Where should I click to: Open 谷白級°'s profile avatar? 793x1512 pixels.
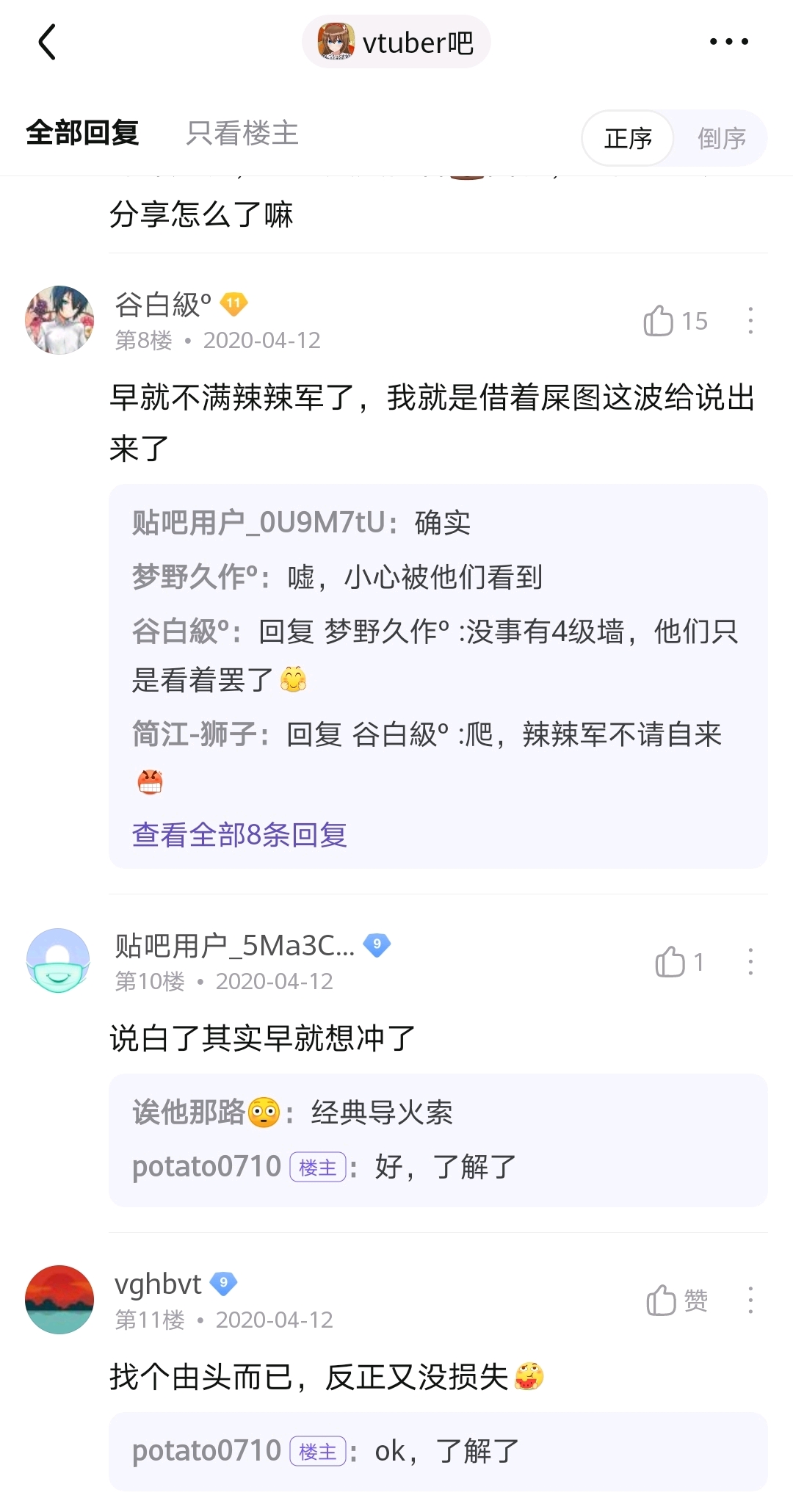(x=59, y=320)
